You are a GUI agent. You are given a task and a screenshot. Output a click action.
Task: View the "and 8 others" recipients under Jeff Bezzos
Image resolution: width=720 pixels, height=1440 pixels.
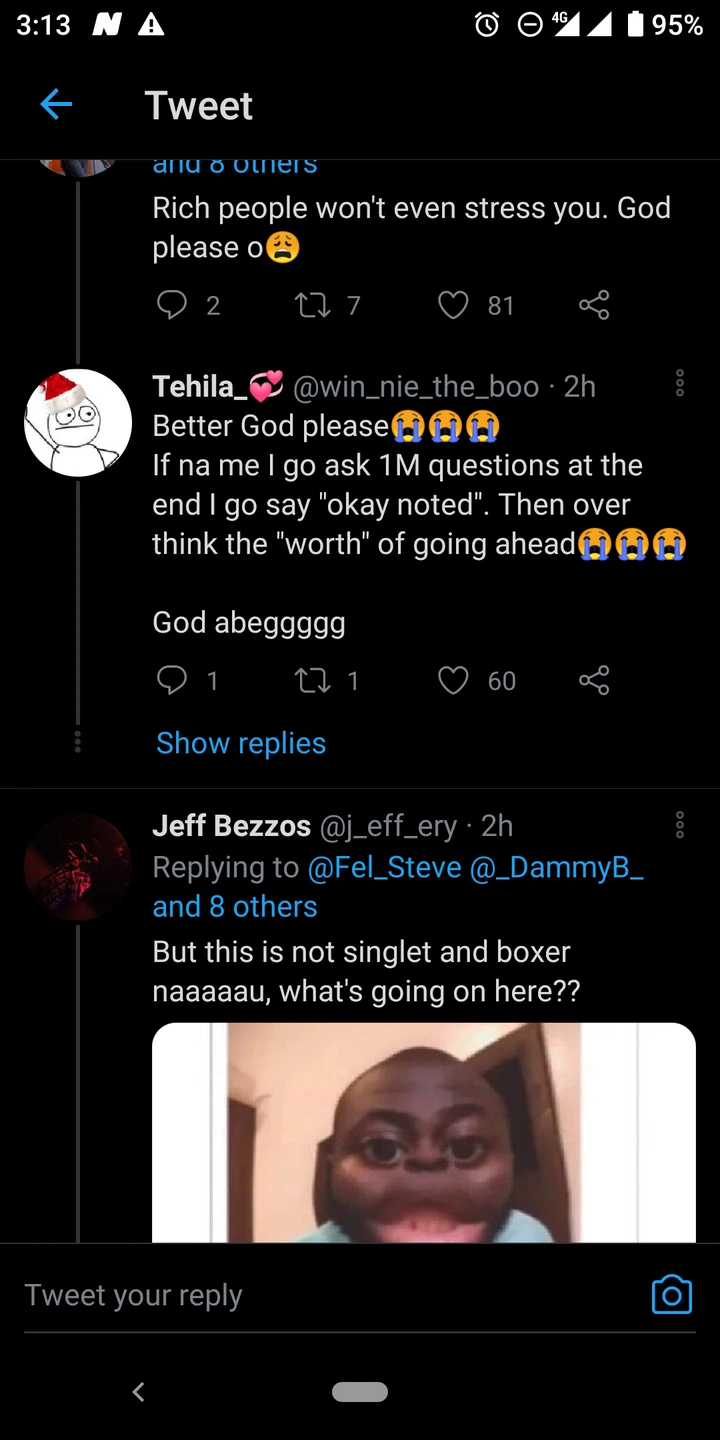pyautogui.click(x=235, y=907)
